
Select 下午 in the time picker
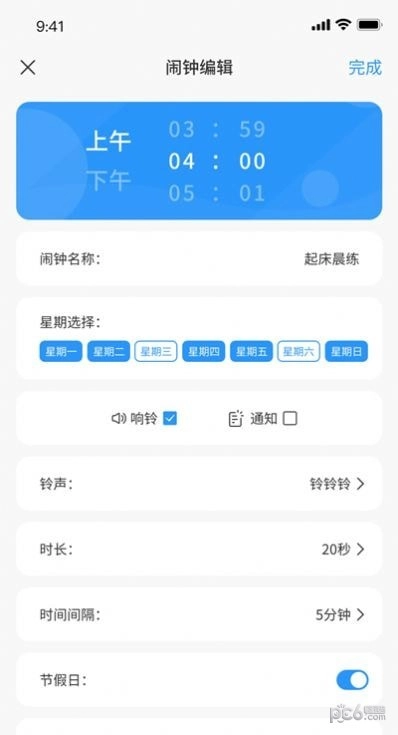pyautogui.click(x=108, y=180)
